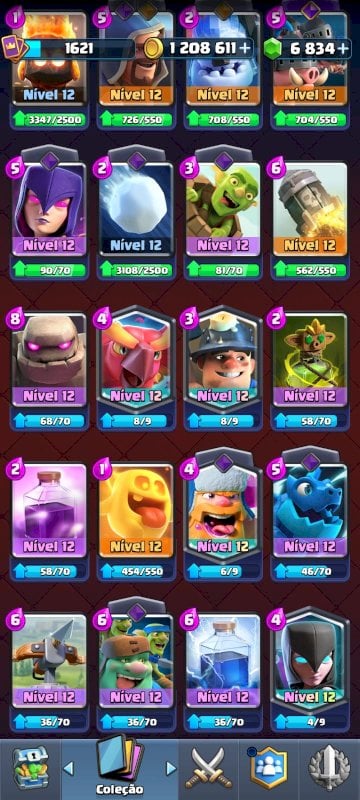Open the Heal Spirit card
This screenshot has width=360, height=800.
[136, 509]
